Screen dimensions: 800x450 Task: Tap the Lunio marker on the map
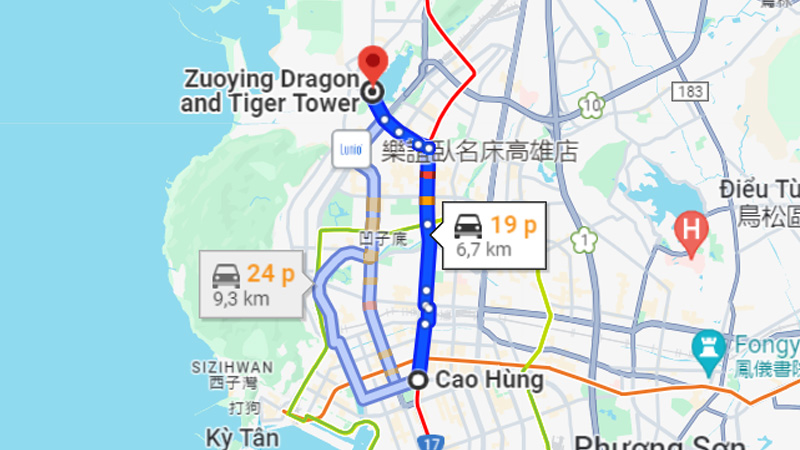pos(349,150)
